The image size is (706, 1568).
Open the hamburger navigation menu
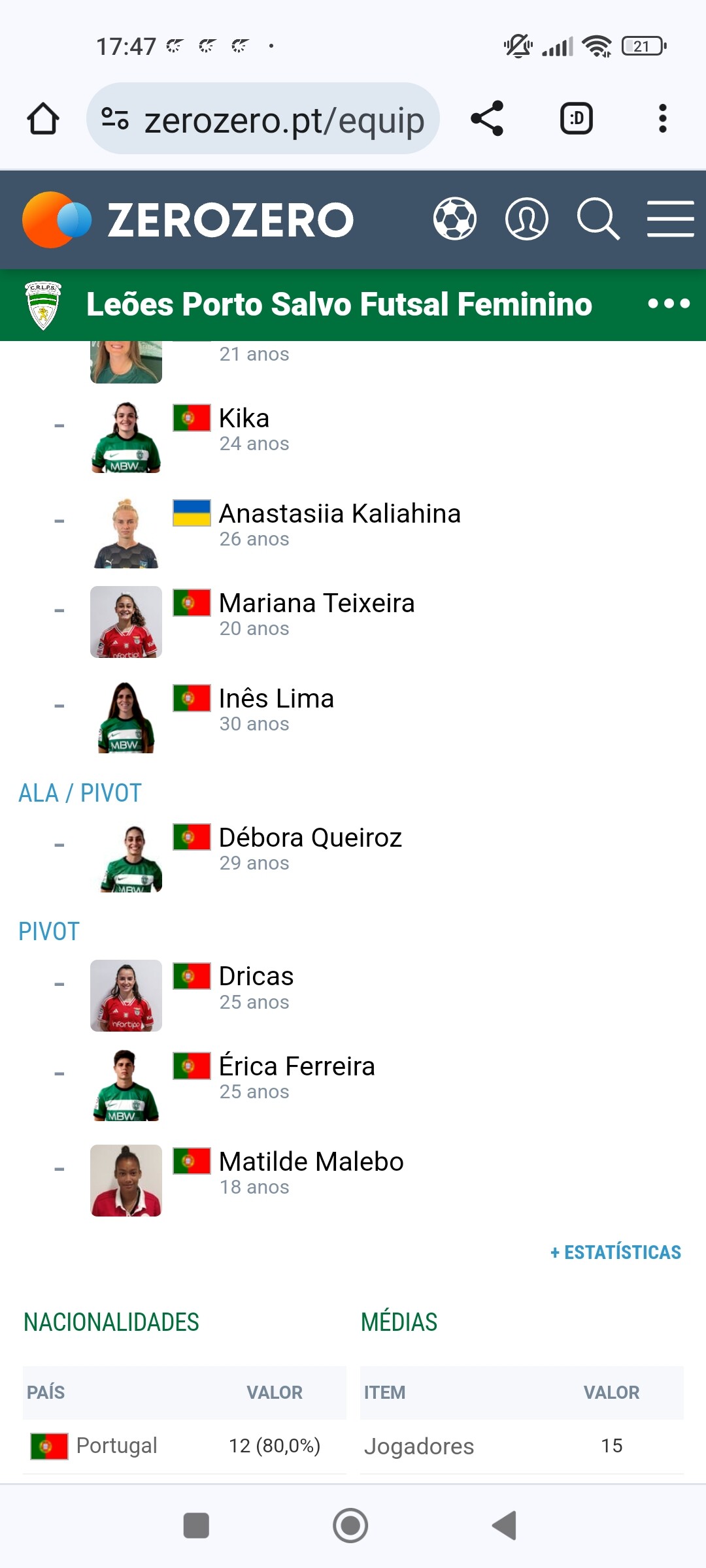[x=670, y=219]
